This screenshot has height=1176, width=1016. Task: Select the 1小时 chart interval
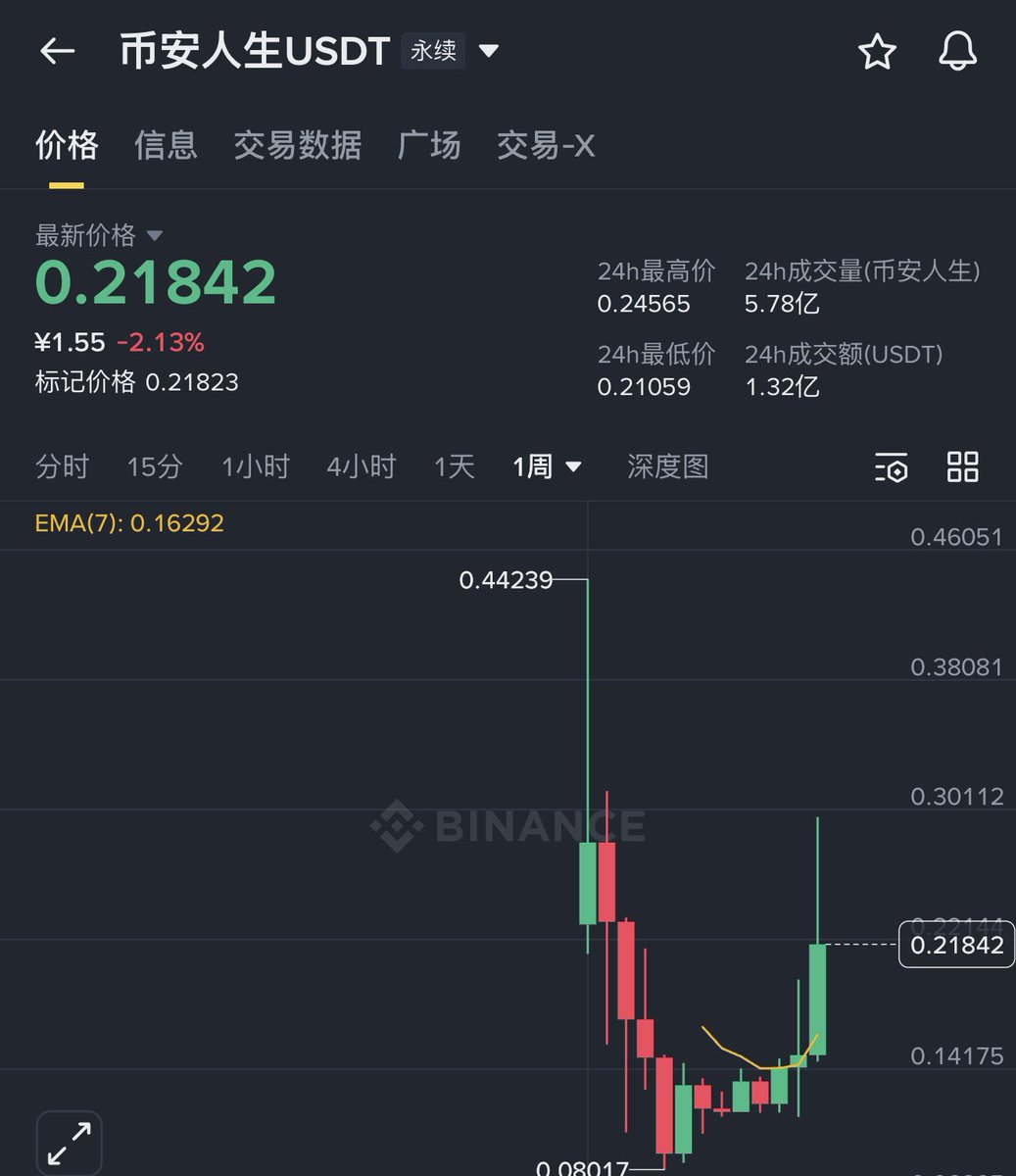tap(255, 466)
